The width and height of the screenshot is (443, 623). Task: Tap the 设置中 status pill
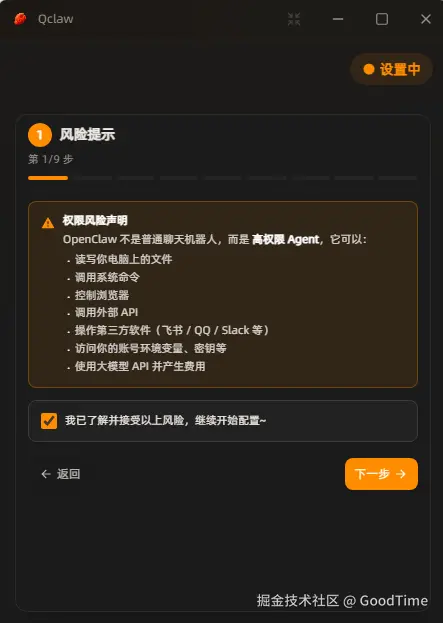click(391, 69)
